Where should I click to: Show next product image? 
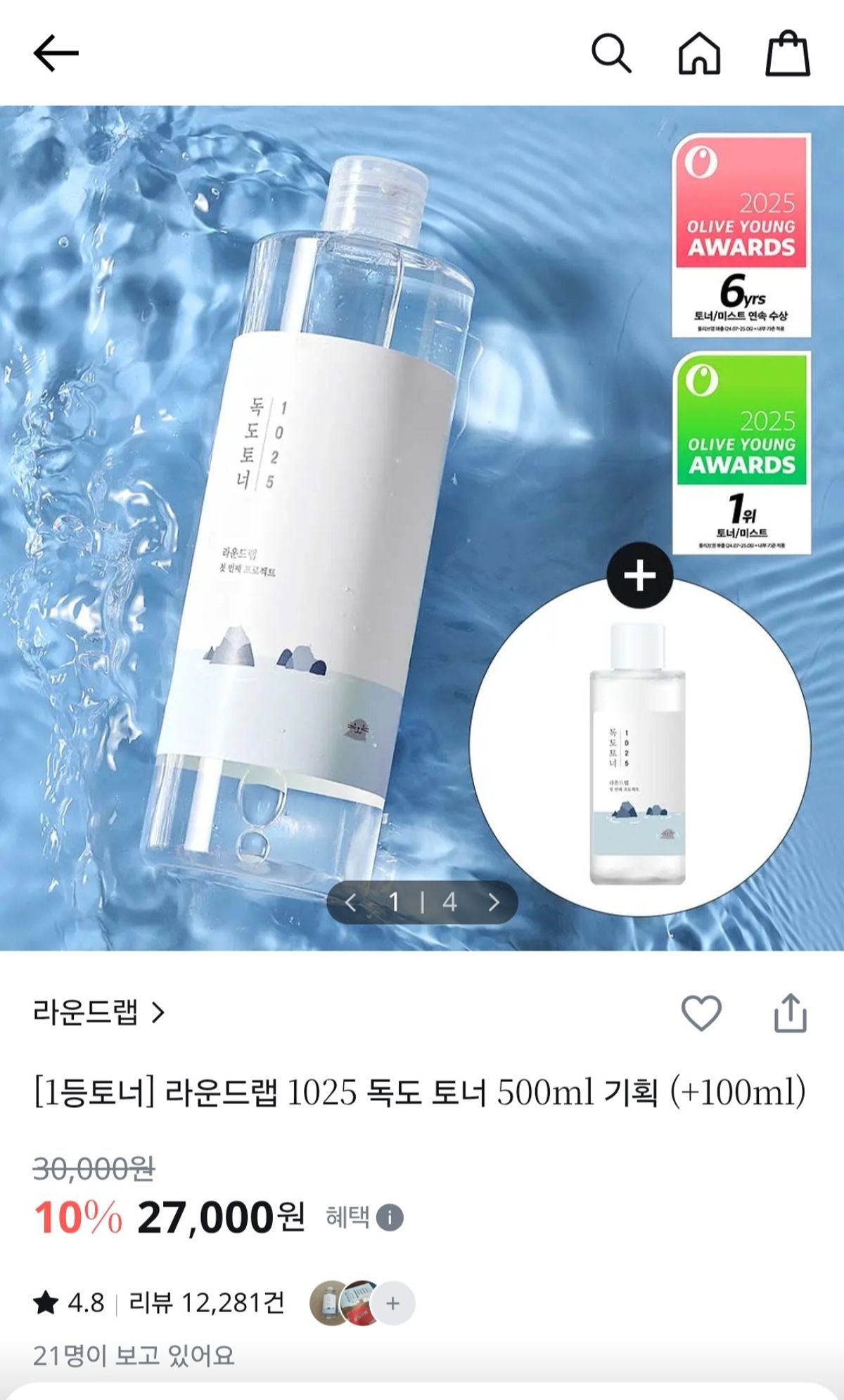(x=494, y=902)
